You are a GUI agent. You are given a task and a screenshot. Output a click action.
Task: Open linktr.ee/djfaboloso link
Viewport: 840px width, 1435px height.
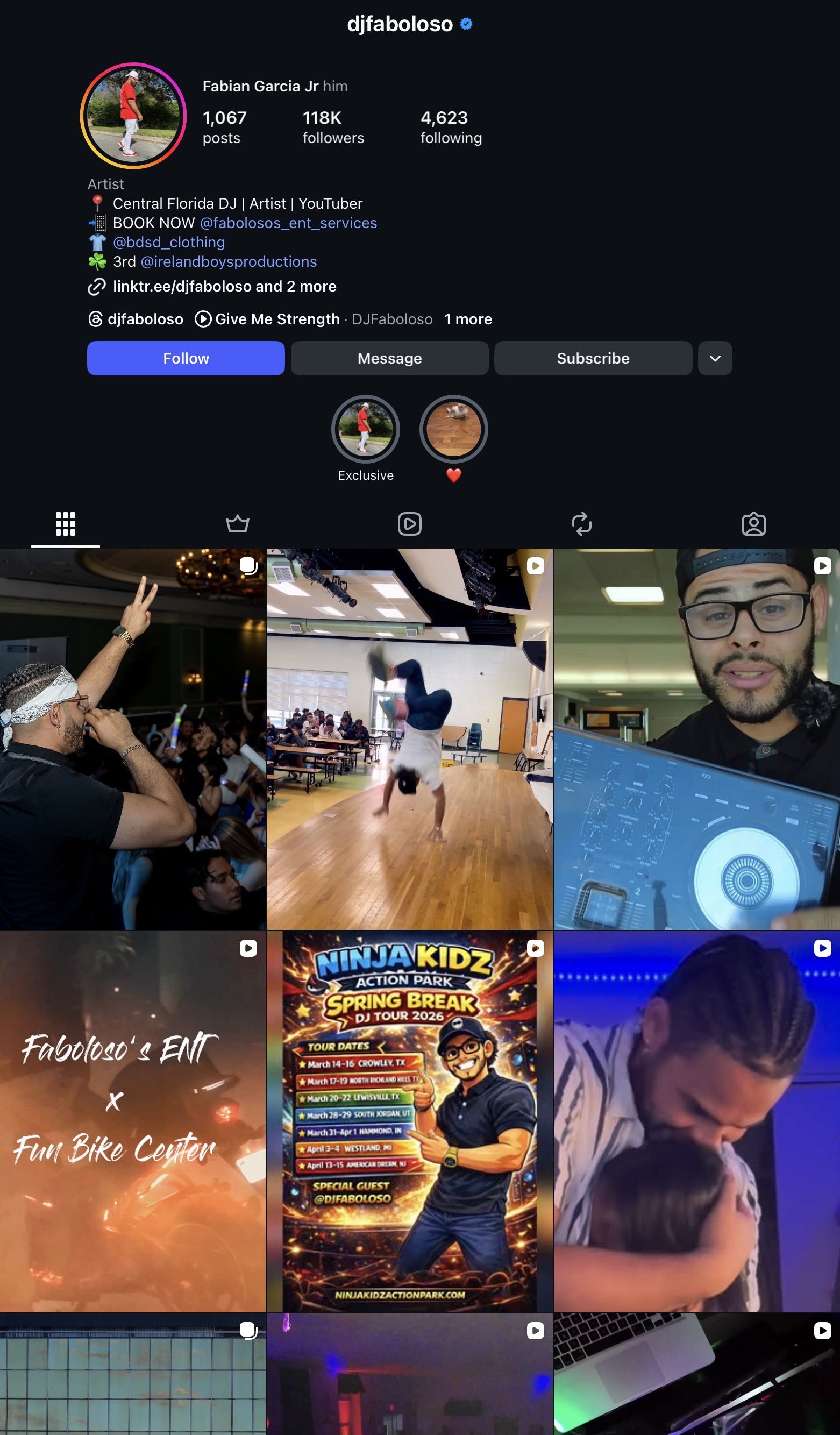[224, 287]
